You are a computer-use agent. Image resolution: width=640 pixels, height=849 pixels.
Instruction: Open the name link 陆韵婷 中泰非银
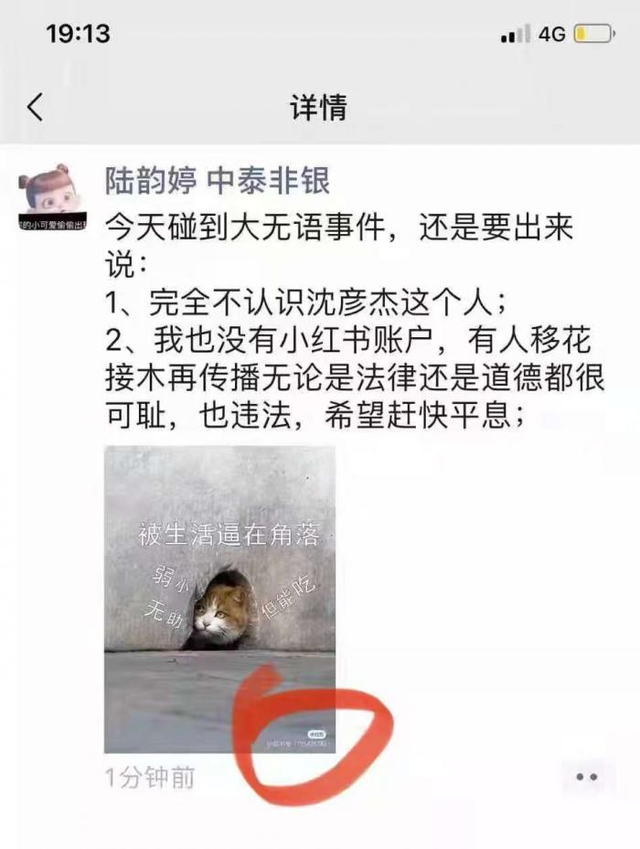[218, 181]
